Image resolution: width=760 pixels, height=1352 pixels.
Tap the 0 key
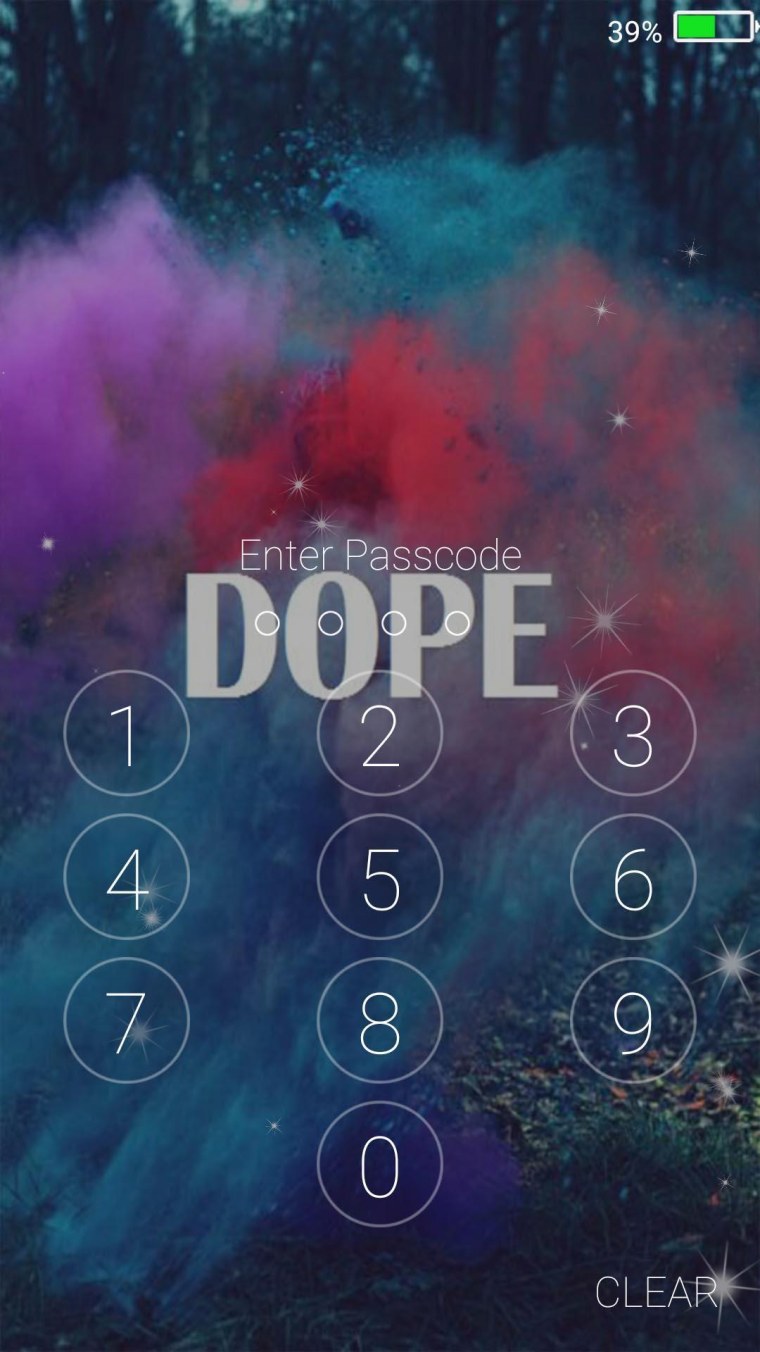pos(380,1165)
